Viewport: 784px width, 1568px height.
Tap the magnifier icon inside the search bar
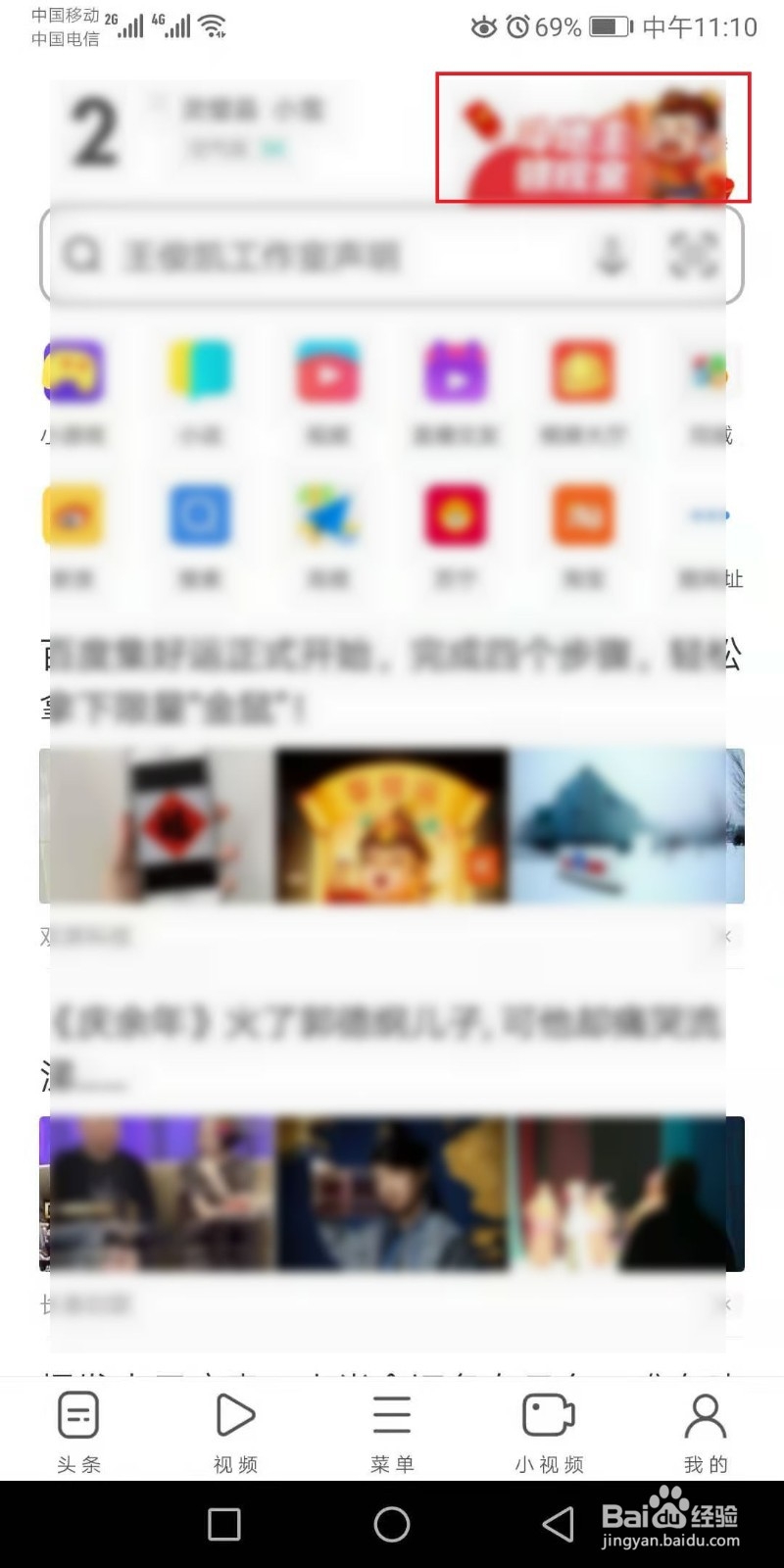pos(83,256)
